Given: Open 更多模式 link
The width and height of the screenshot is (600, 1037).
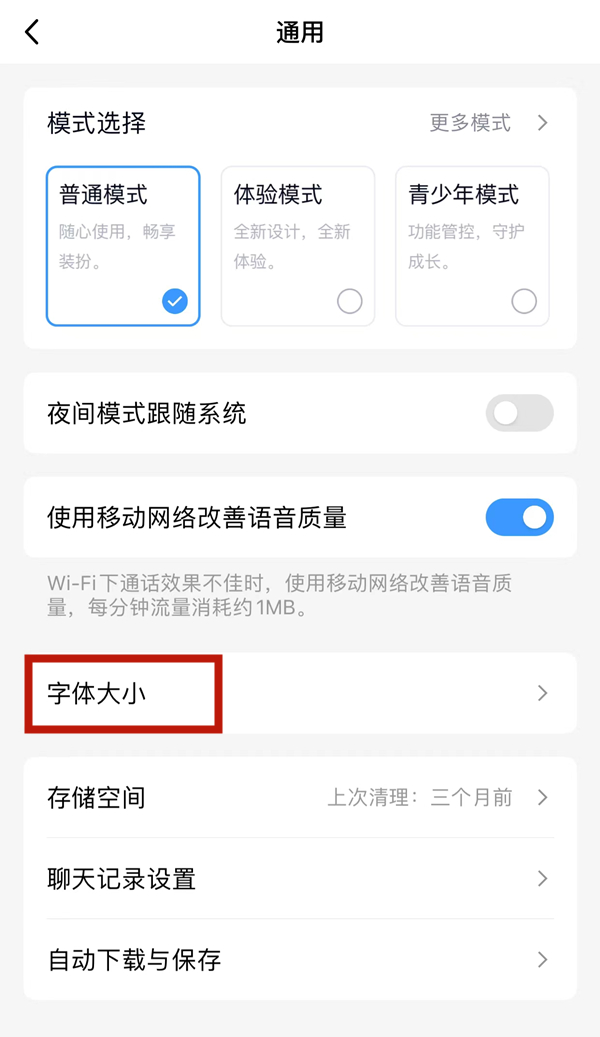Looking at the screenshot, I should coord(489,123).
